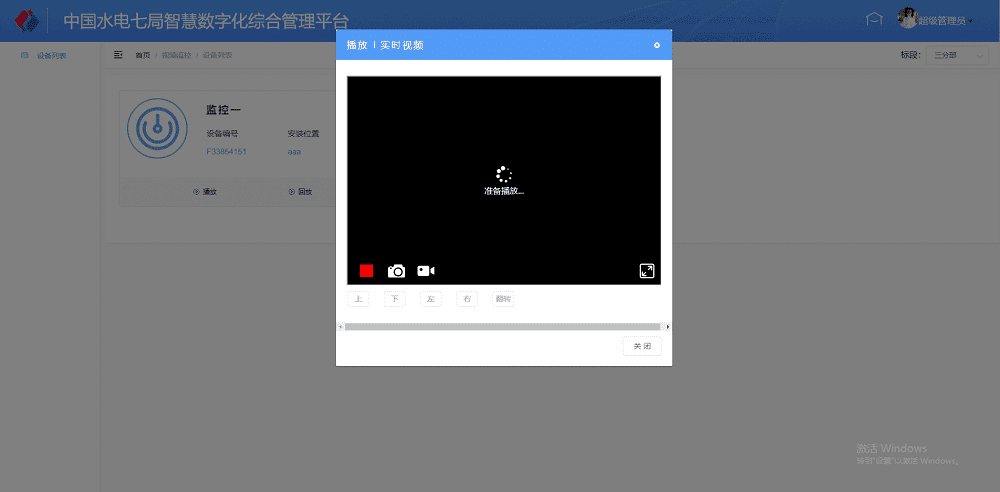The image size is (1000, 492).
Task: Stop the video with the red button
Action: click(367, 271)
